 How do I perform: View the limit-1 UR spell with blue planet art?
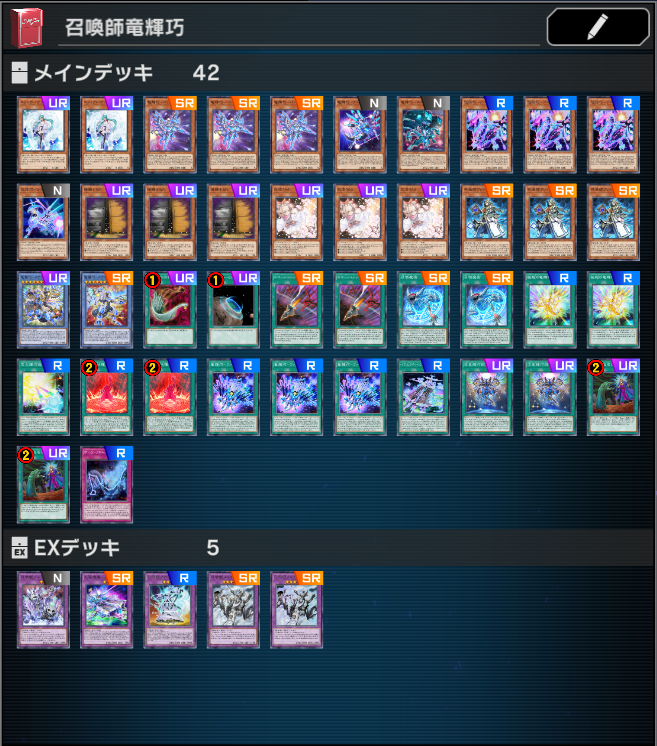(x=232, y=310)
